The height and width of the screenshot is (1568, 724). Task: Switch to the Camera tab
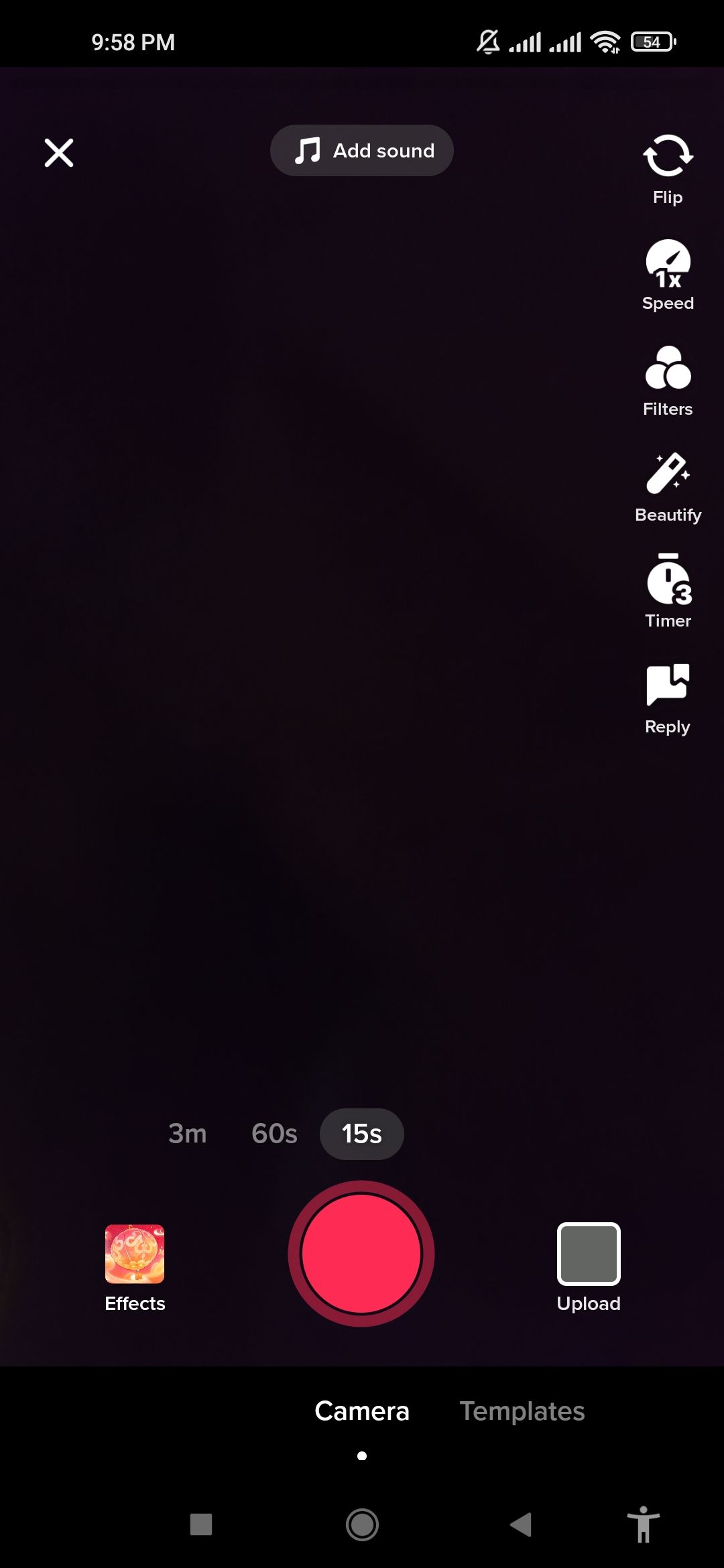[362, 1411]
